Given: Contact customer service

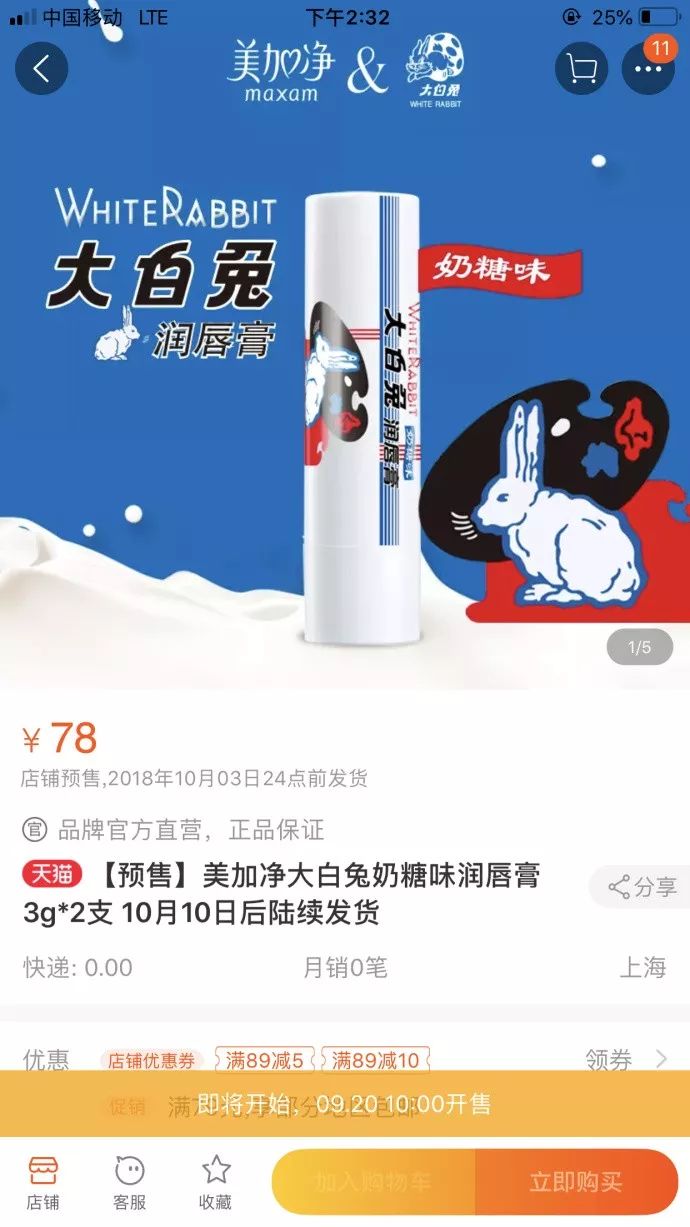Looking at the screenshot, I should (x=129, y=1181).
